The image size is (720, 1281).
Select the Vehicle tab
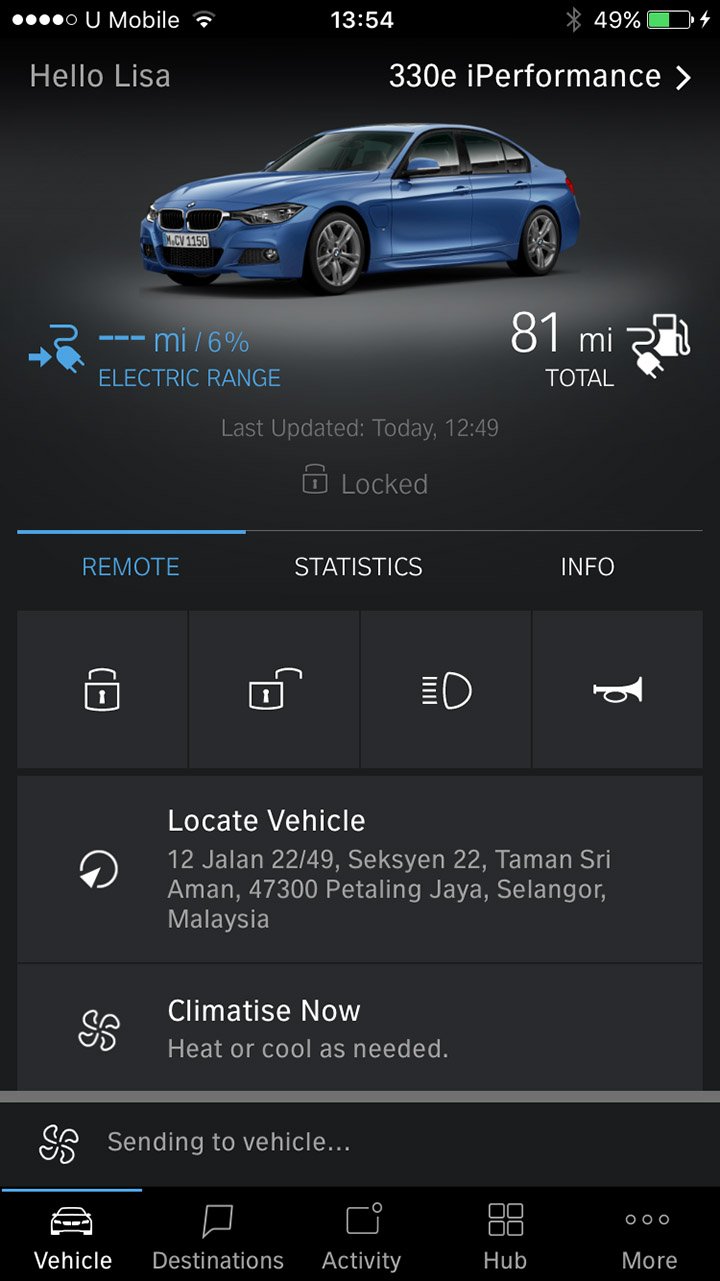pos(72,1237)
